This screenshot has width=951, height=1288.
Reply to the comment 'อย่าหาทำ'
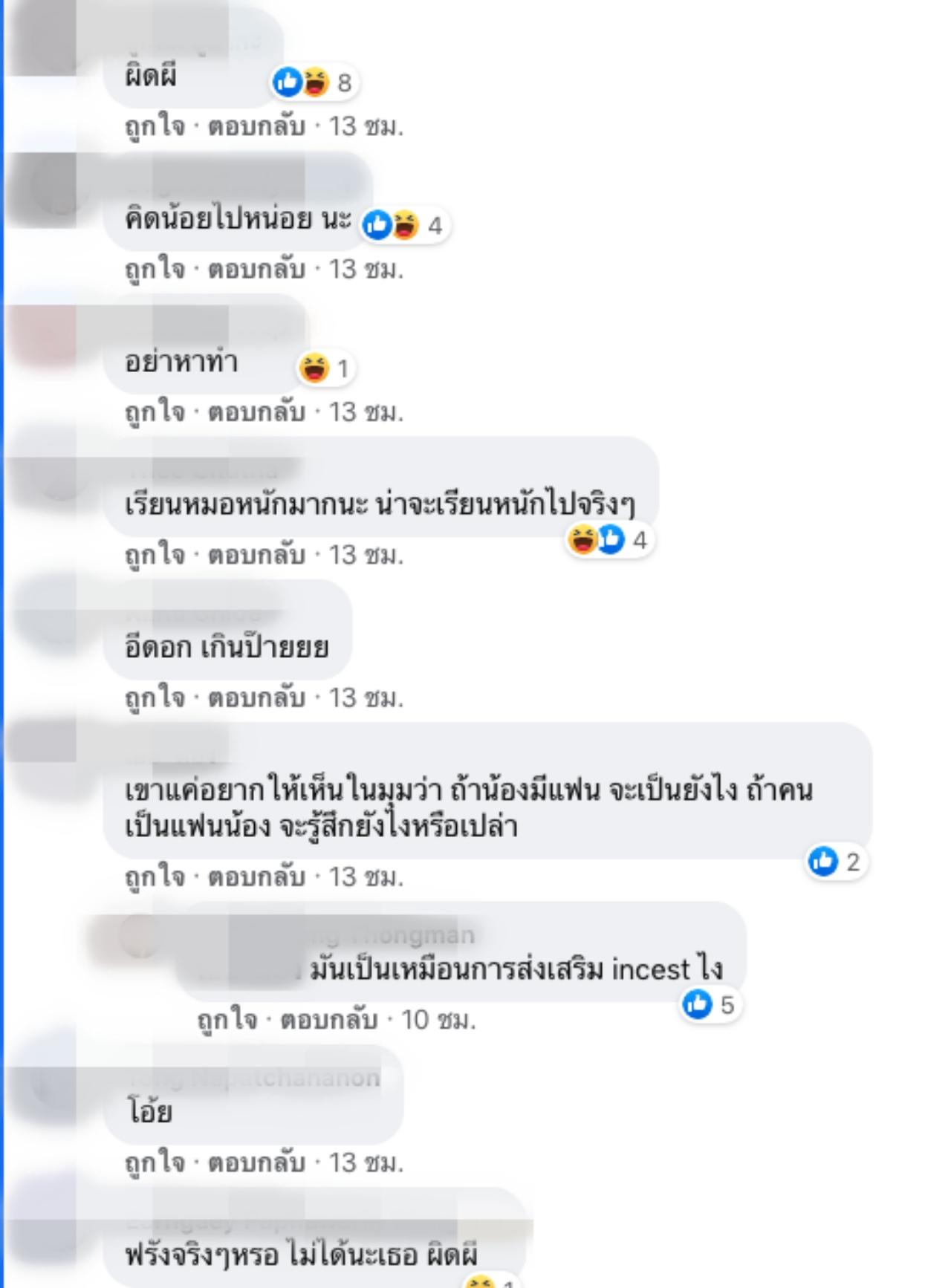(x=256, y=412)
